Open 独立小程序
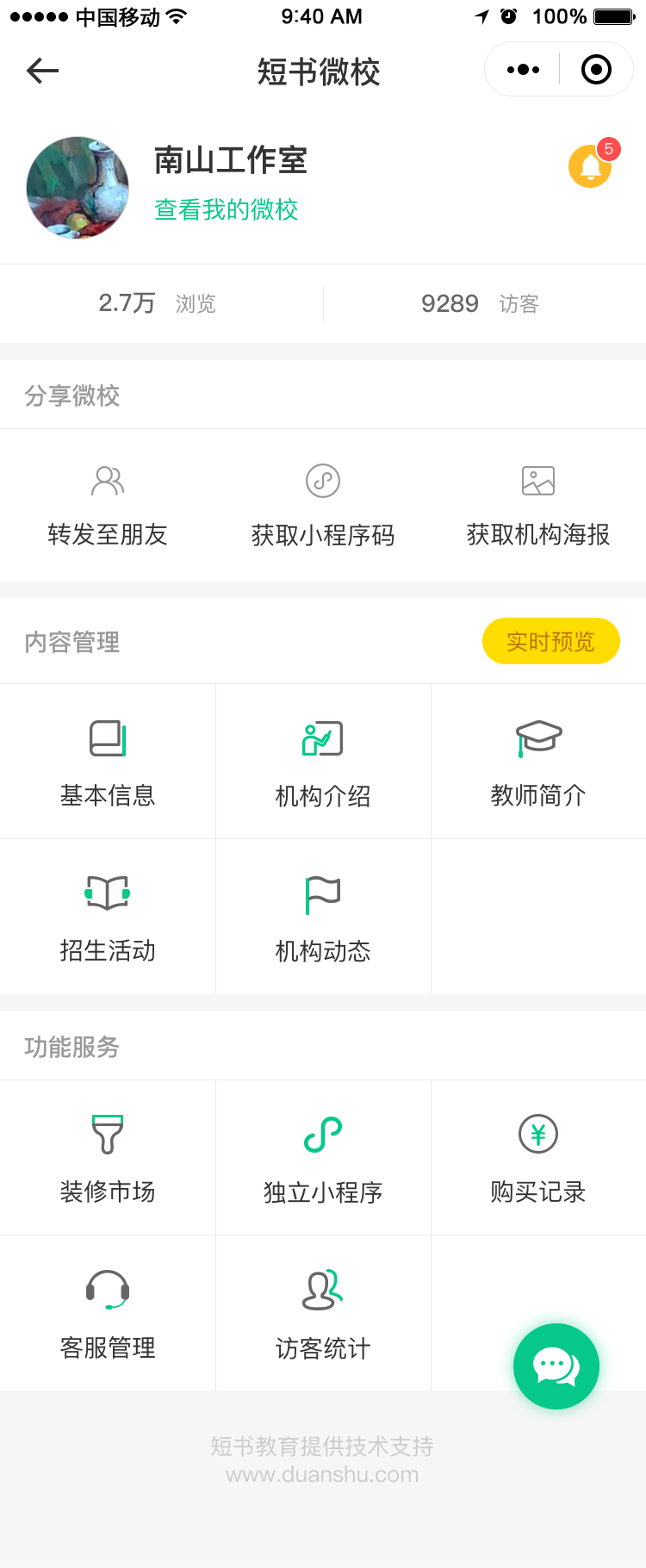 coord(323,1158)
